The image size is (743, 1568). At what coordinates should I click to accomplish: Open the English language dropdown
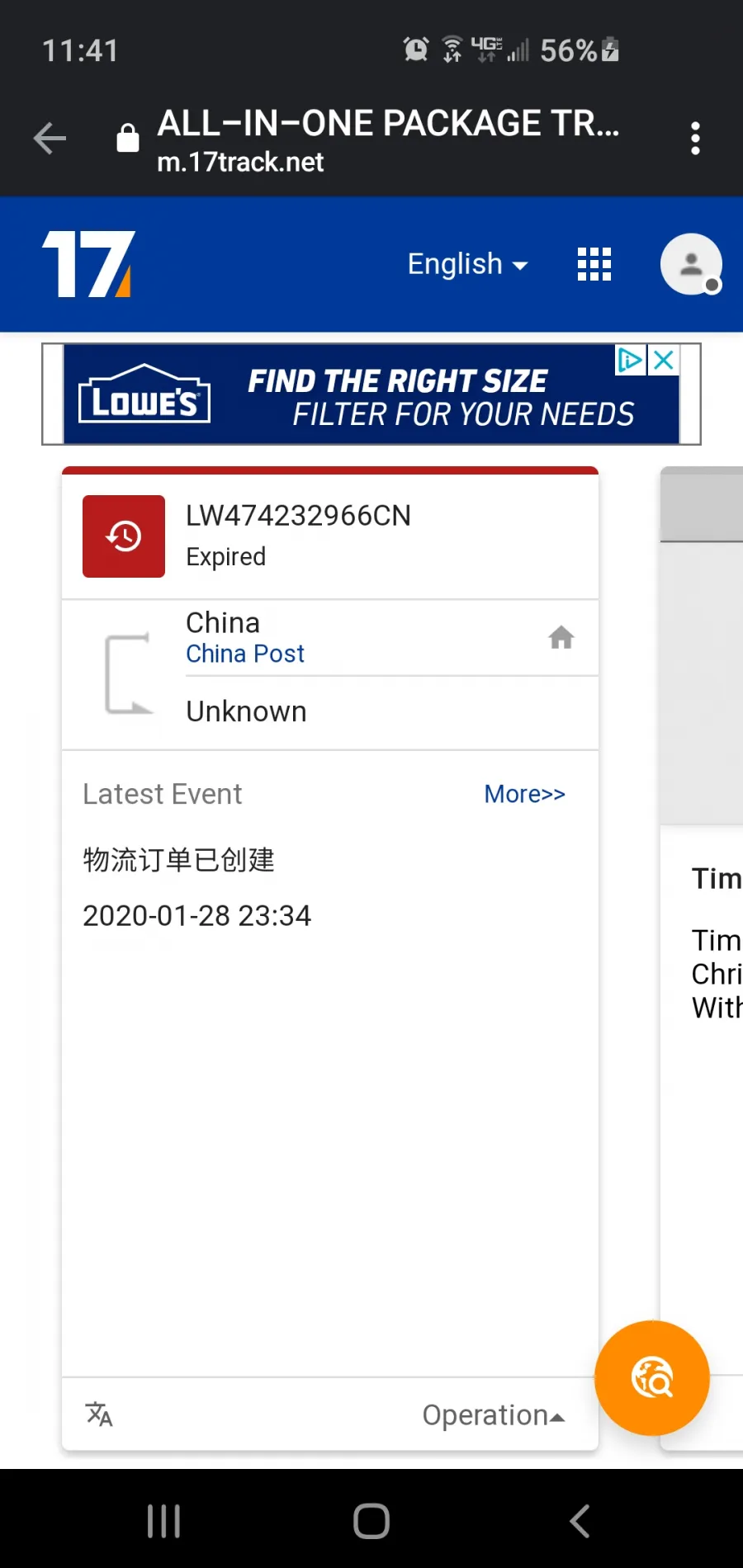click(468, 264)
